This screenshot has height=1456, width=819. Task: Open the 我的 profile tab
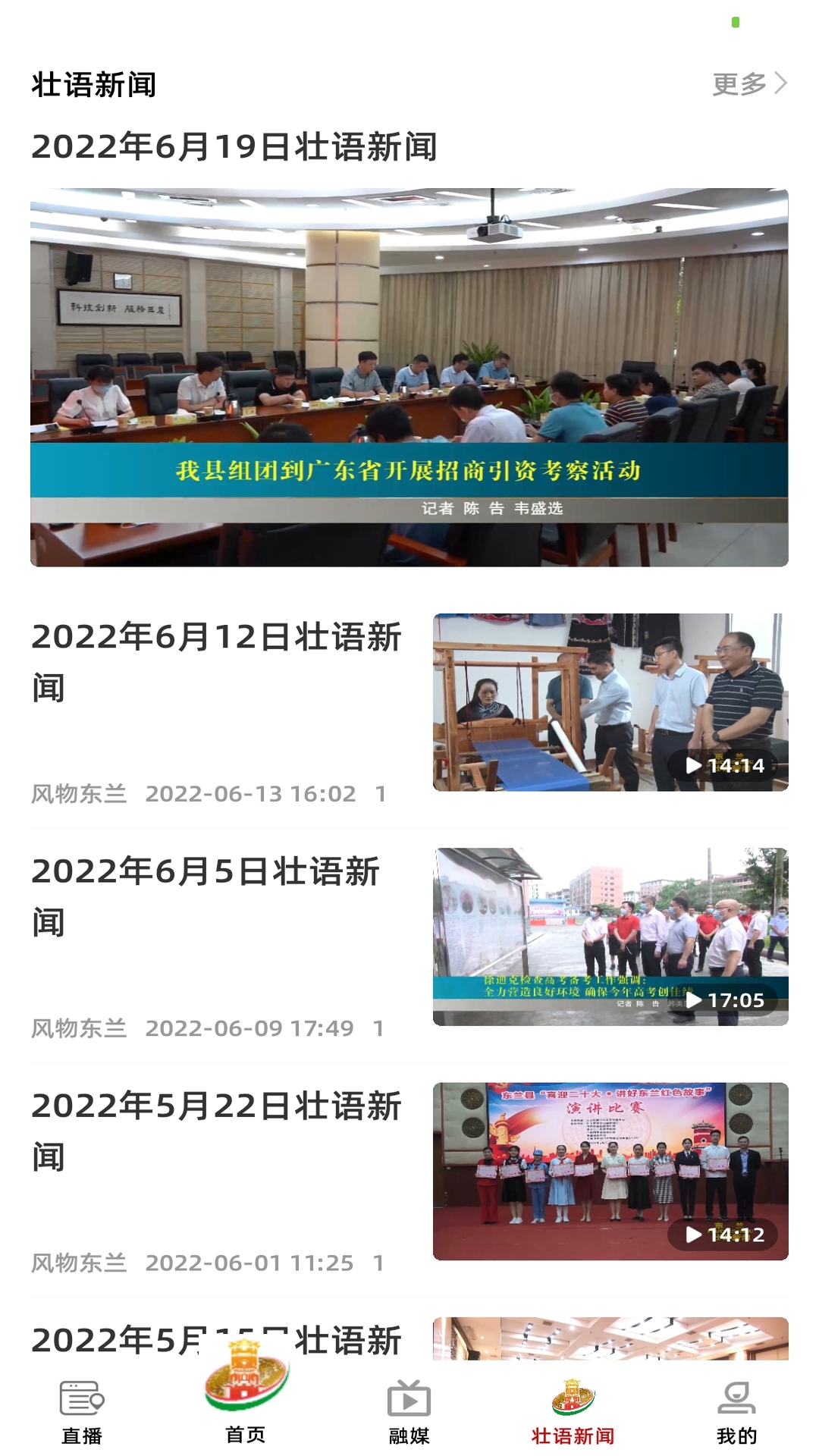coord(736,1412)
